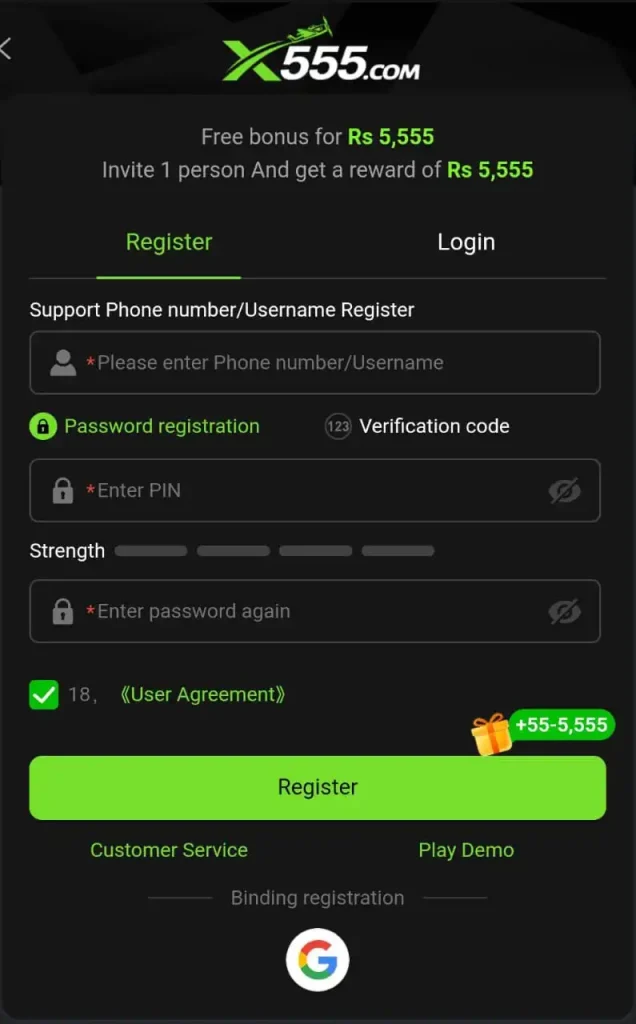Viewport: 636px width, 1024px height.
Task: Show the PIN with the eye icon
Action: pos(564,491)
